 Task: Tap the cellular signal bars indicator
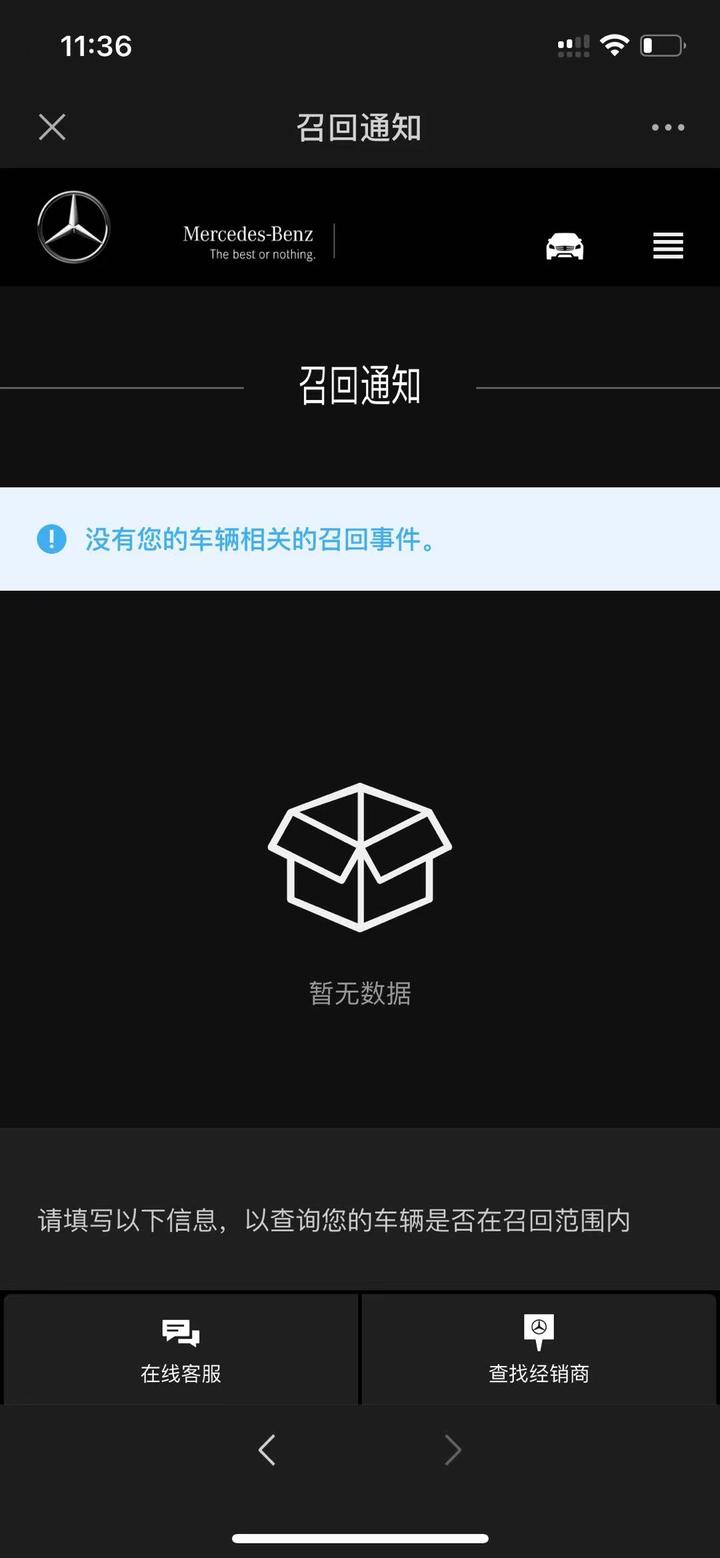pyautogui.click(x=571, y=44)
